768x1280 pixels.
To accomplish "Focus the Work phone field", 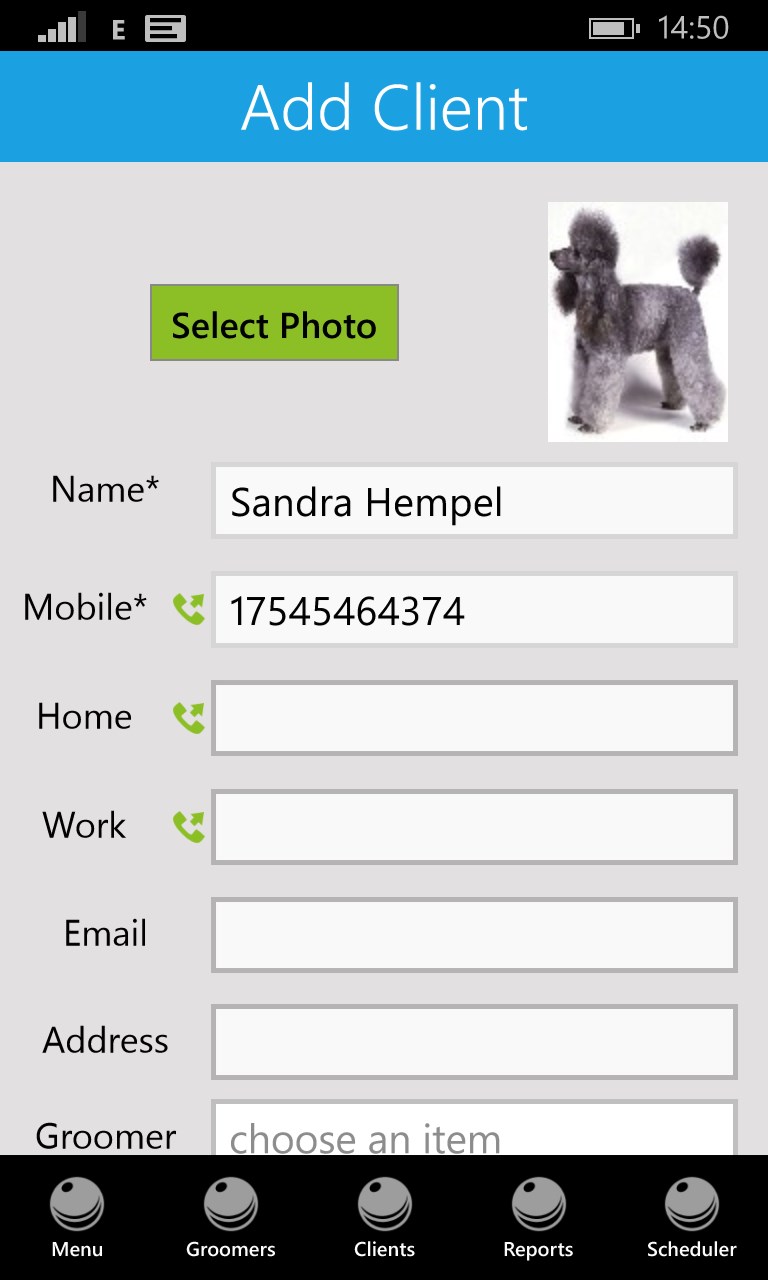I will pos(474,827).
